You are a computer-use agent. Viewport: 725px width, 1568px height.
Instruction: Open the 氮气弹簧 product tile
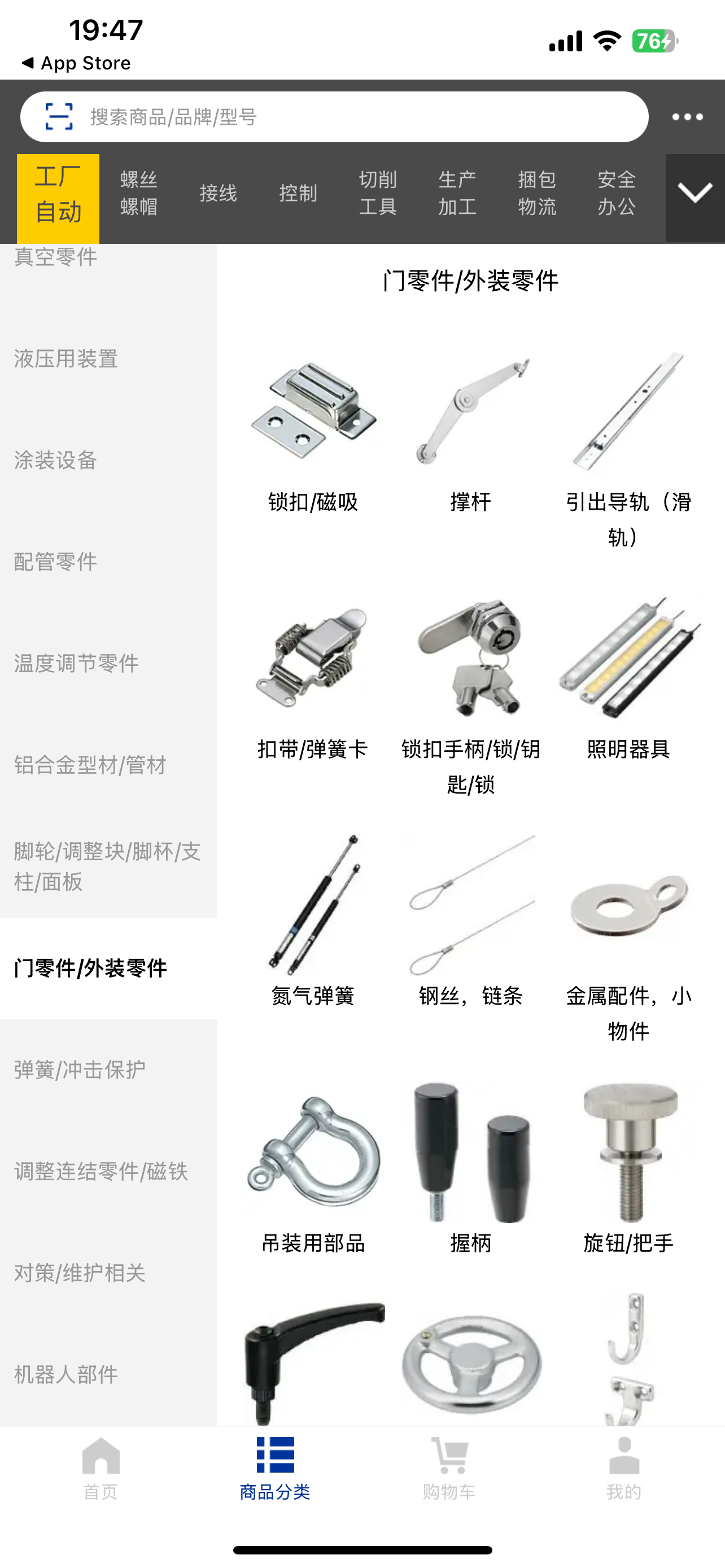(x=313, y=925)
